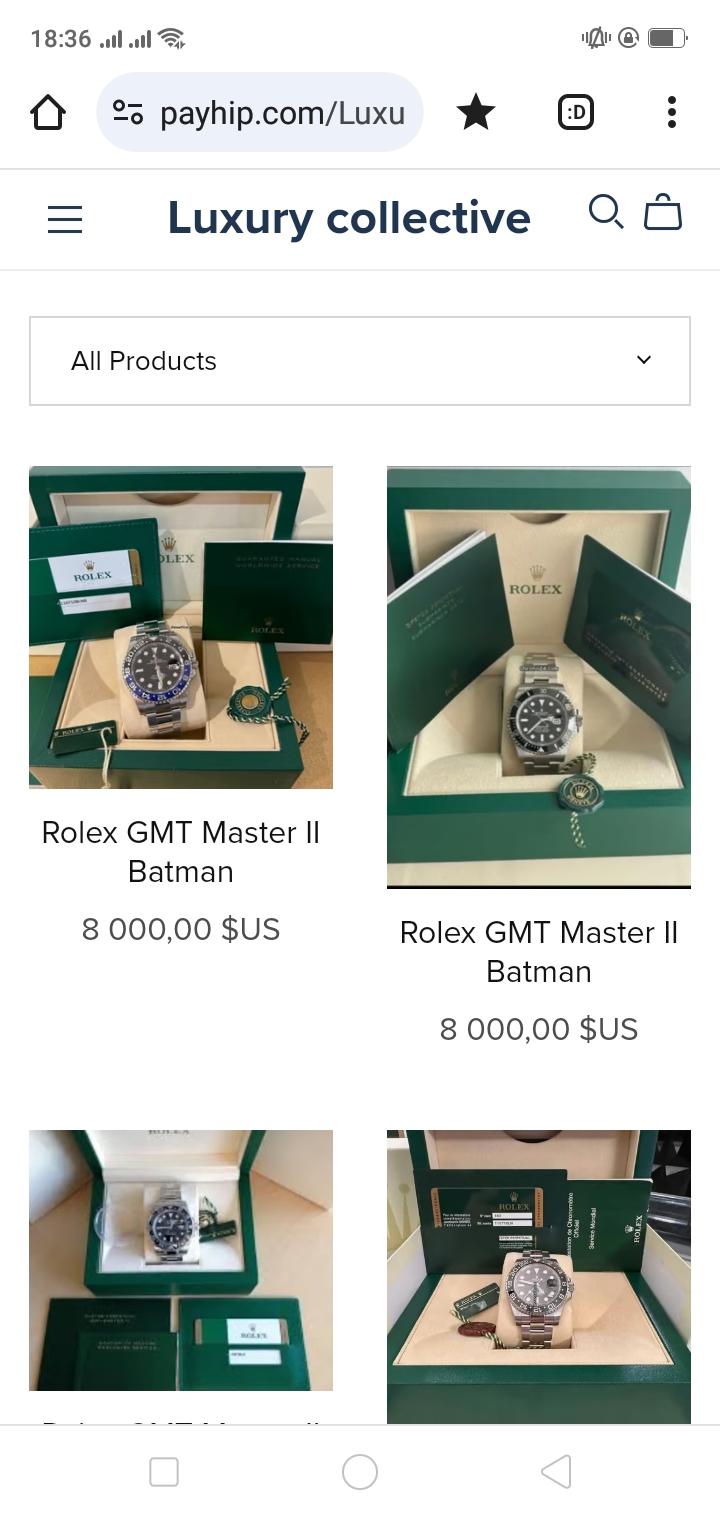720x1520 pixels.
Task: Open the first Rolex GMT Master II Batman product on the left
Action: 181,627
